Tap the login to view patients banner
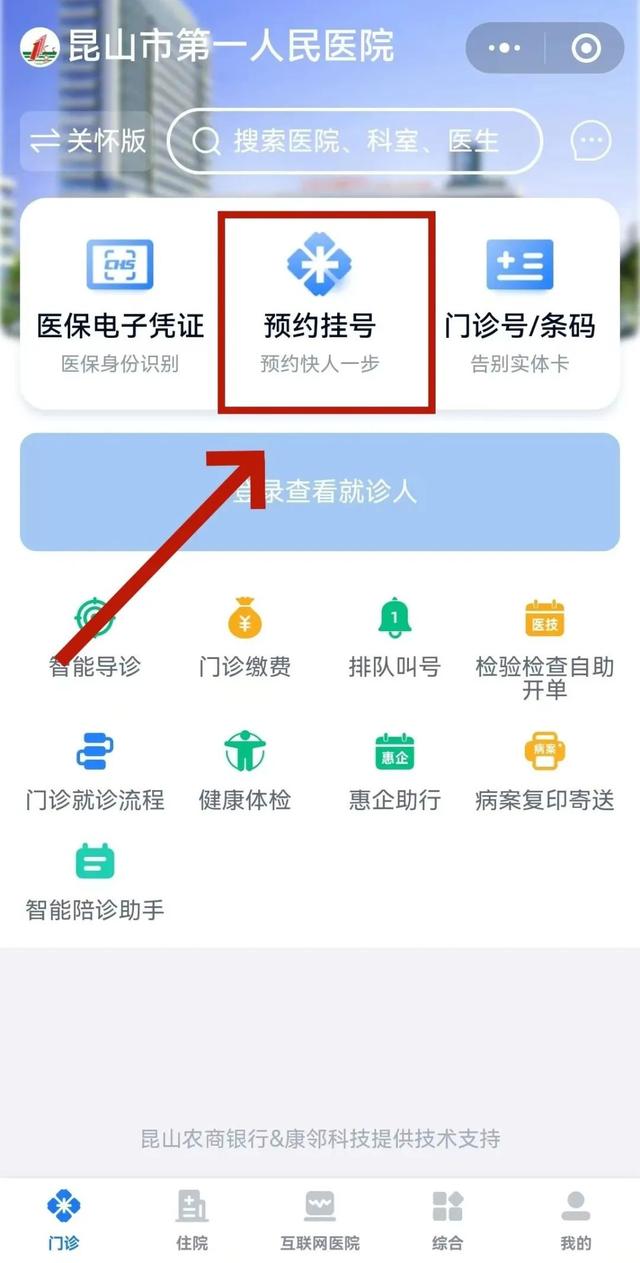The height and width of the screenshot is (1263, 640). (320, 492)
